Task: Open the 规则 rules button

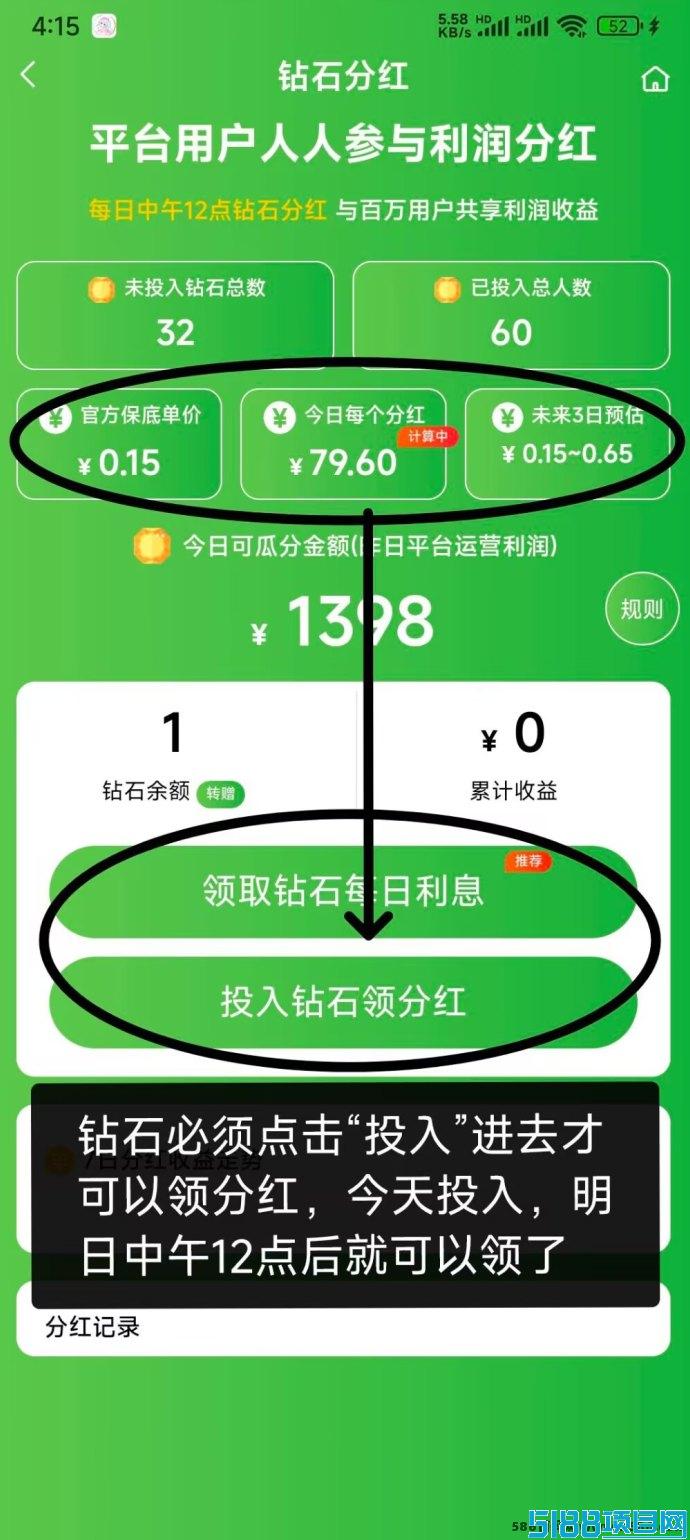Action: coord(641,608)
